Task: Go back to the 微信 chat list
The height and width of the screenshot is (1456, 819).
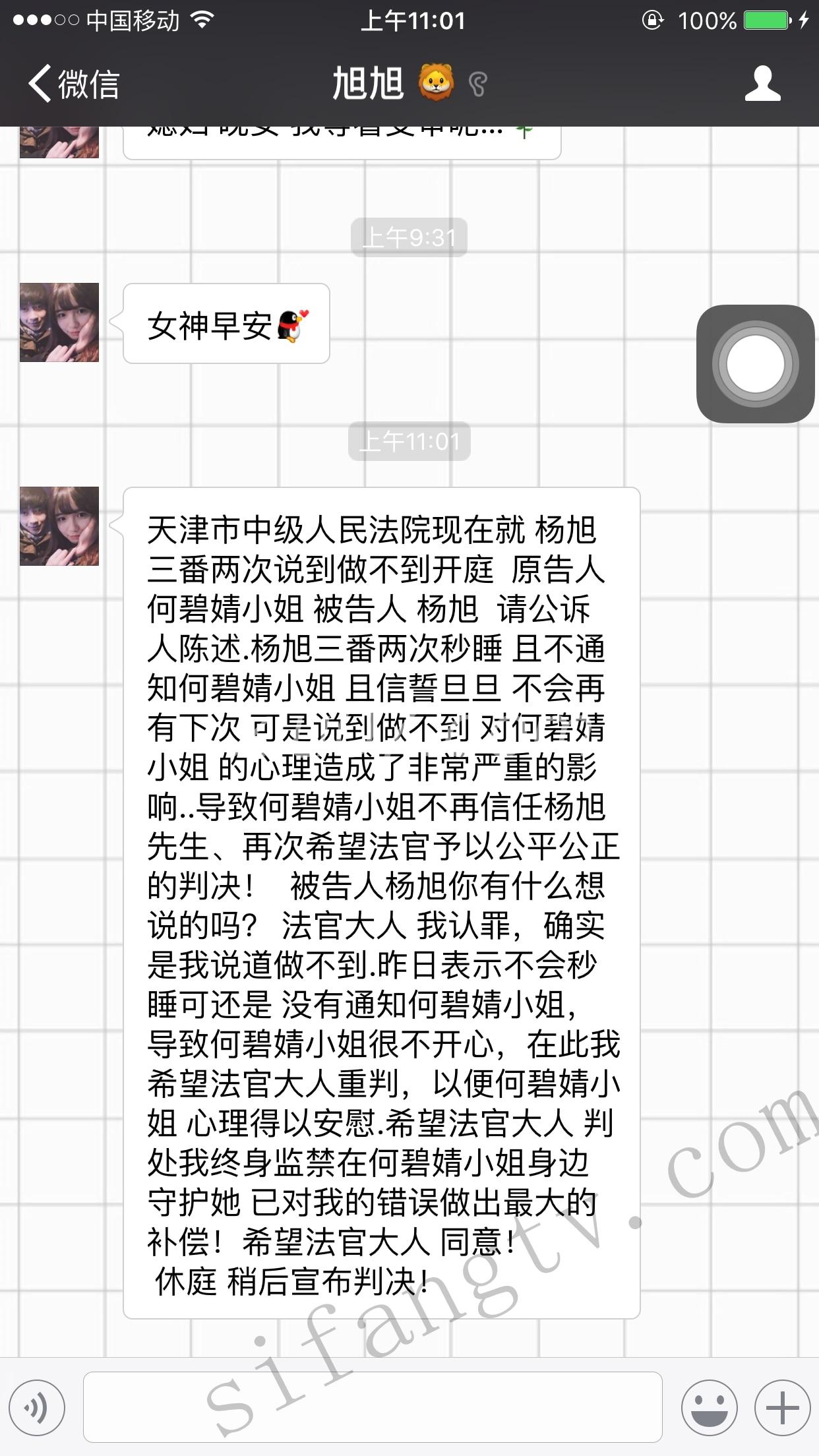Action: point(73,84)
